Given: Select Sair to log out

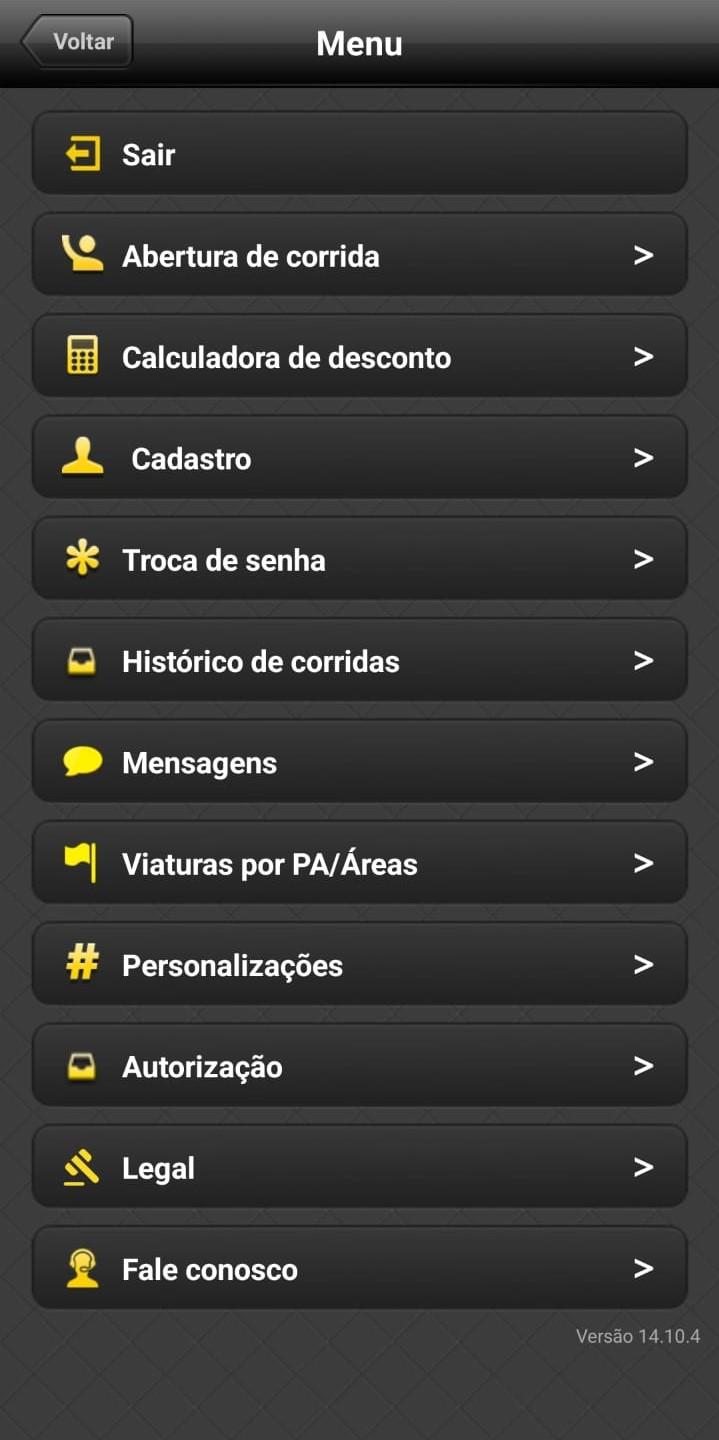Looking at the screenshot, I should tap(359, 154).
